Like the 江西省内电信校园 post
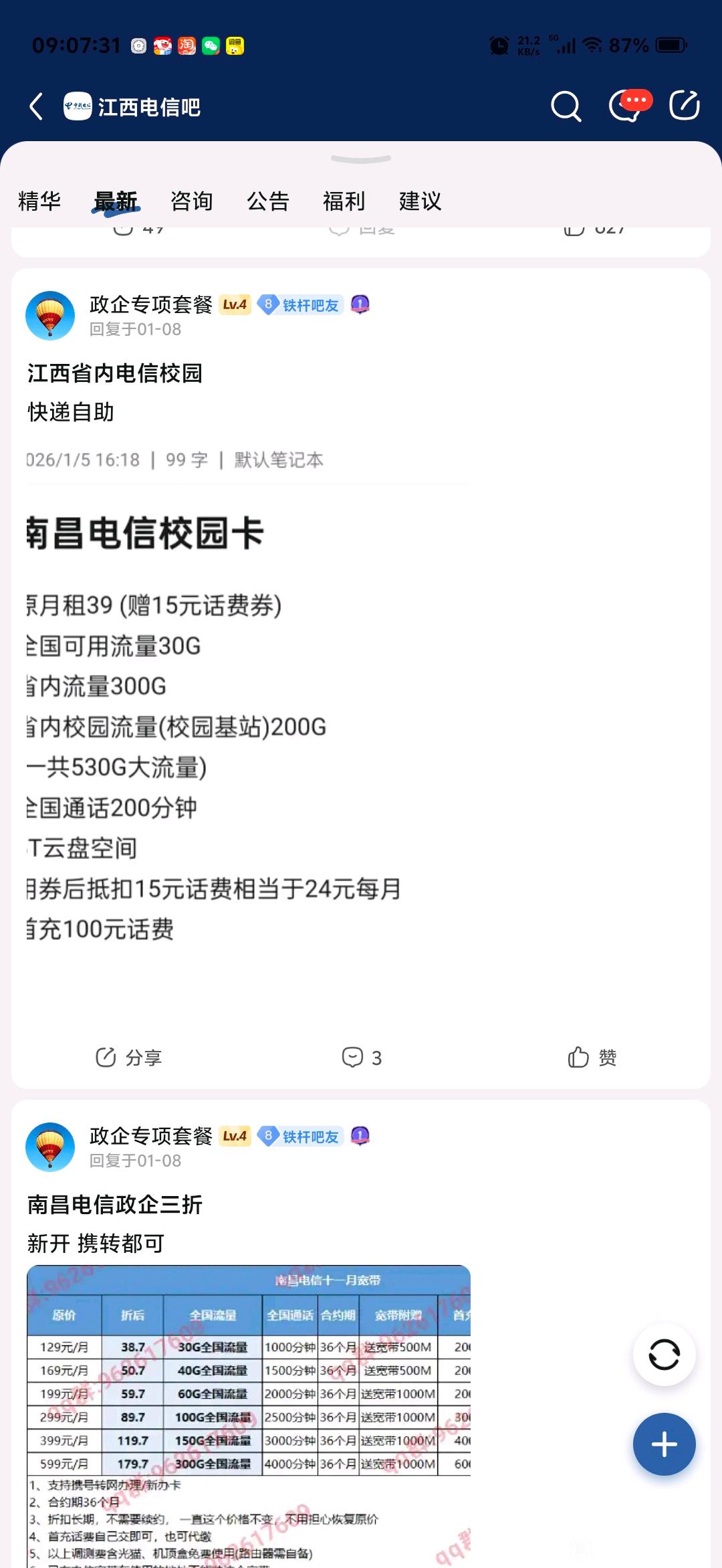The height and width of the screenshot is (1568, 722). point(592,1058)
